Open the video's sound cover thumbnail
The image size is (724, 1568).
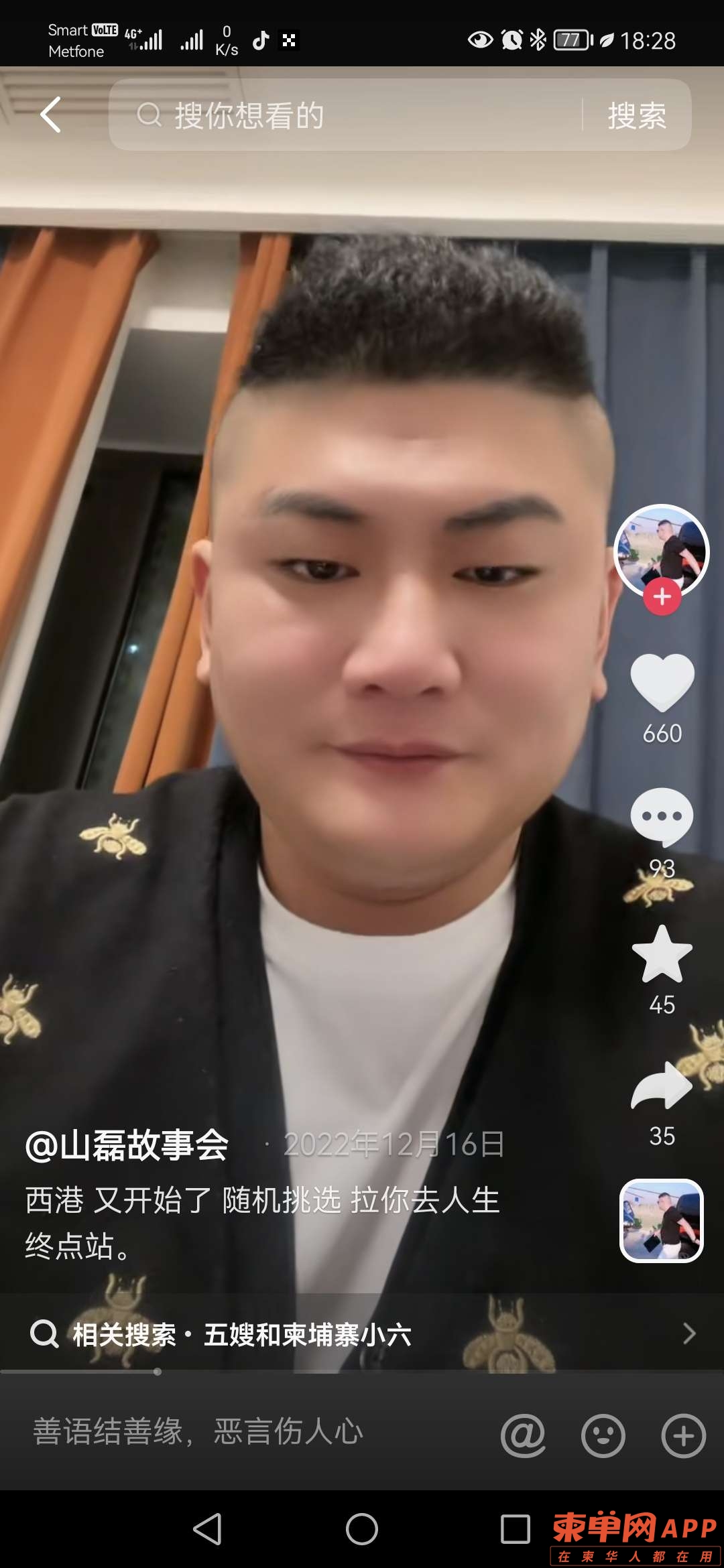pos(662,1221)
